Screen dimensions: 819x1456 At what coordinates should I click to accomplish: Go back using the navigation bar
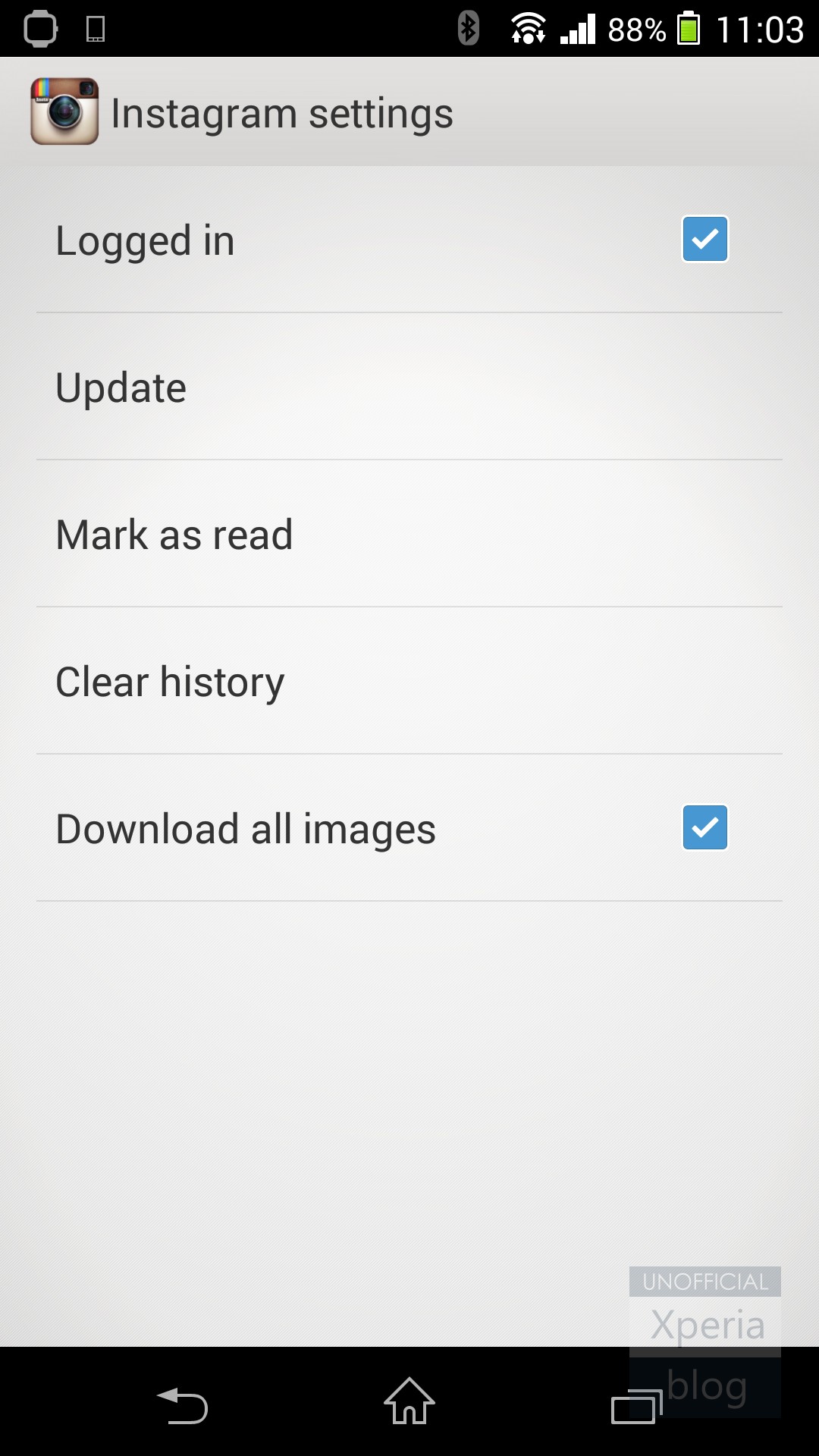pyautogui.click(x=182, y=1404)
